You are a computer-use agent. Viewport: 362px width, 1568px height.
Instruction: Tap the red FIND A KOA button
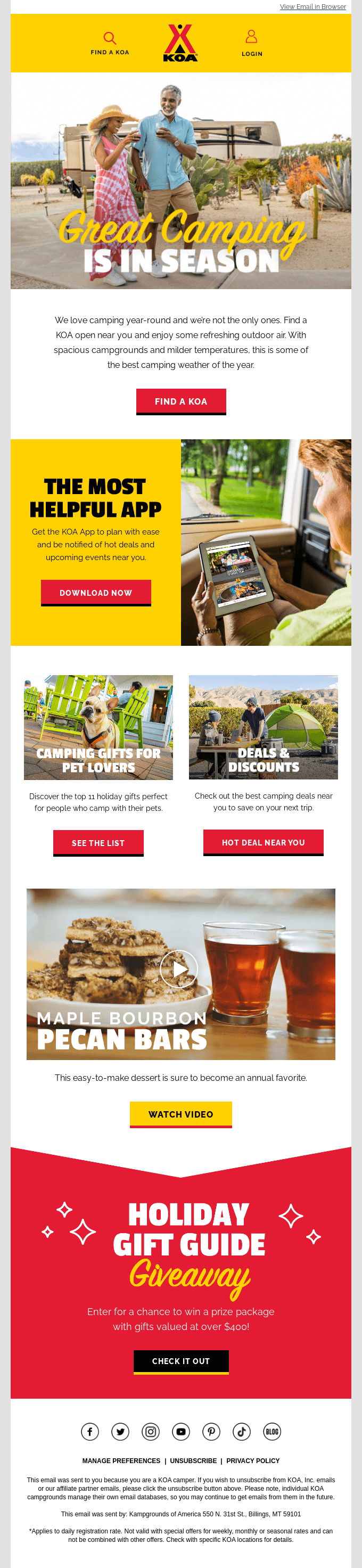180,401
